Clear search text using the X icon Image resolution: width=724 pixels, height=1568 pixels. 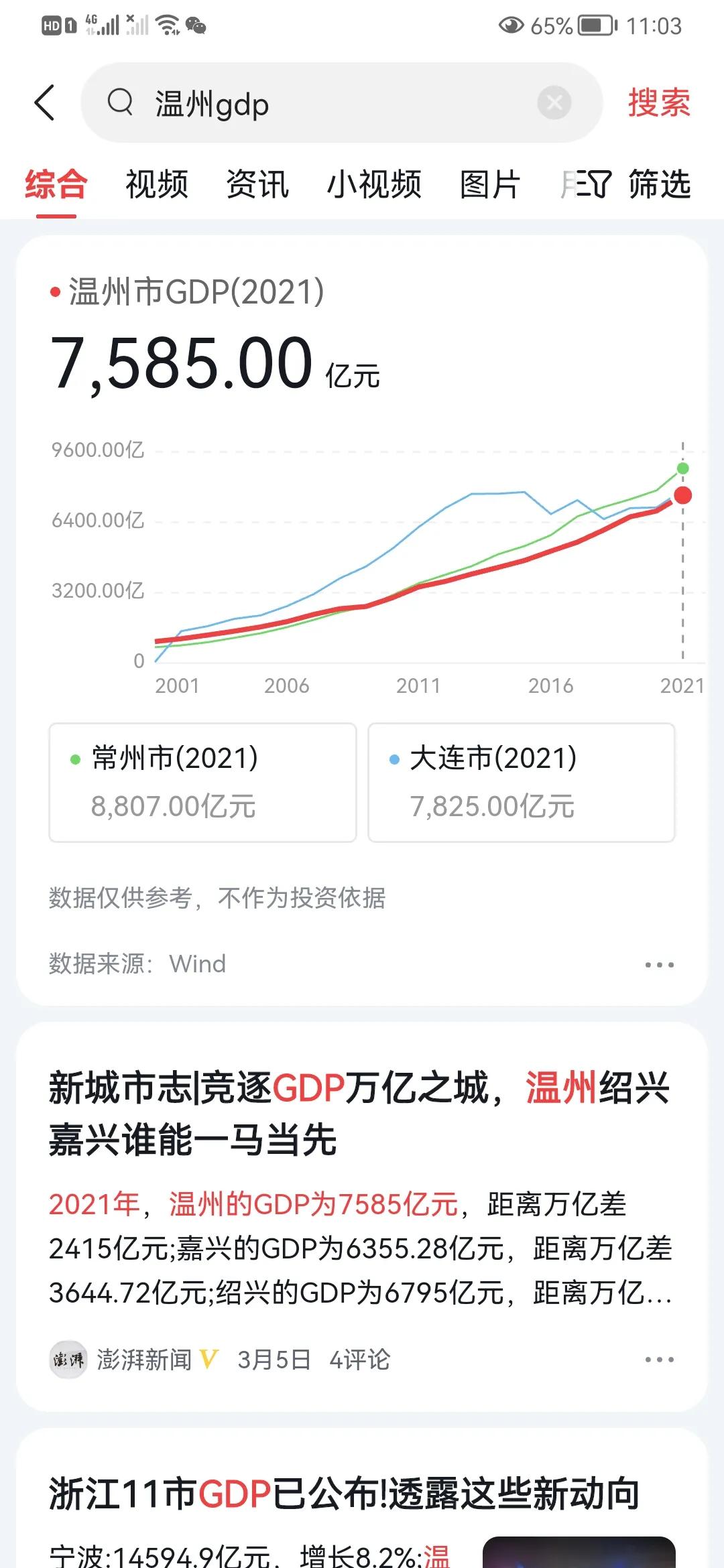pos(554,103)
